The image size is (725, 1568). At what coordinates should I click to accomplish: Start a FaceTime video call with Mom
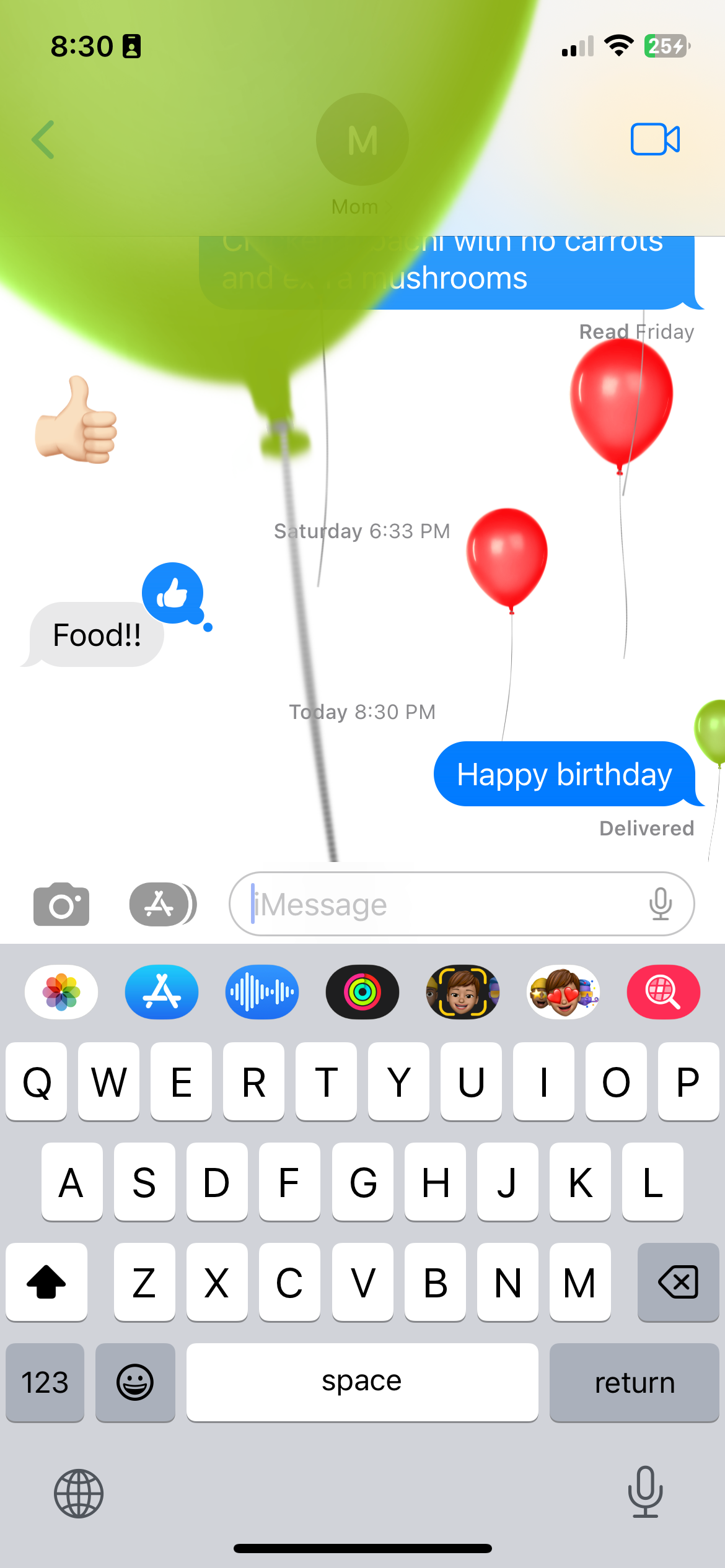coord(655,139)
